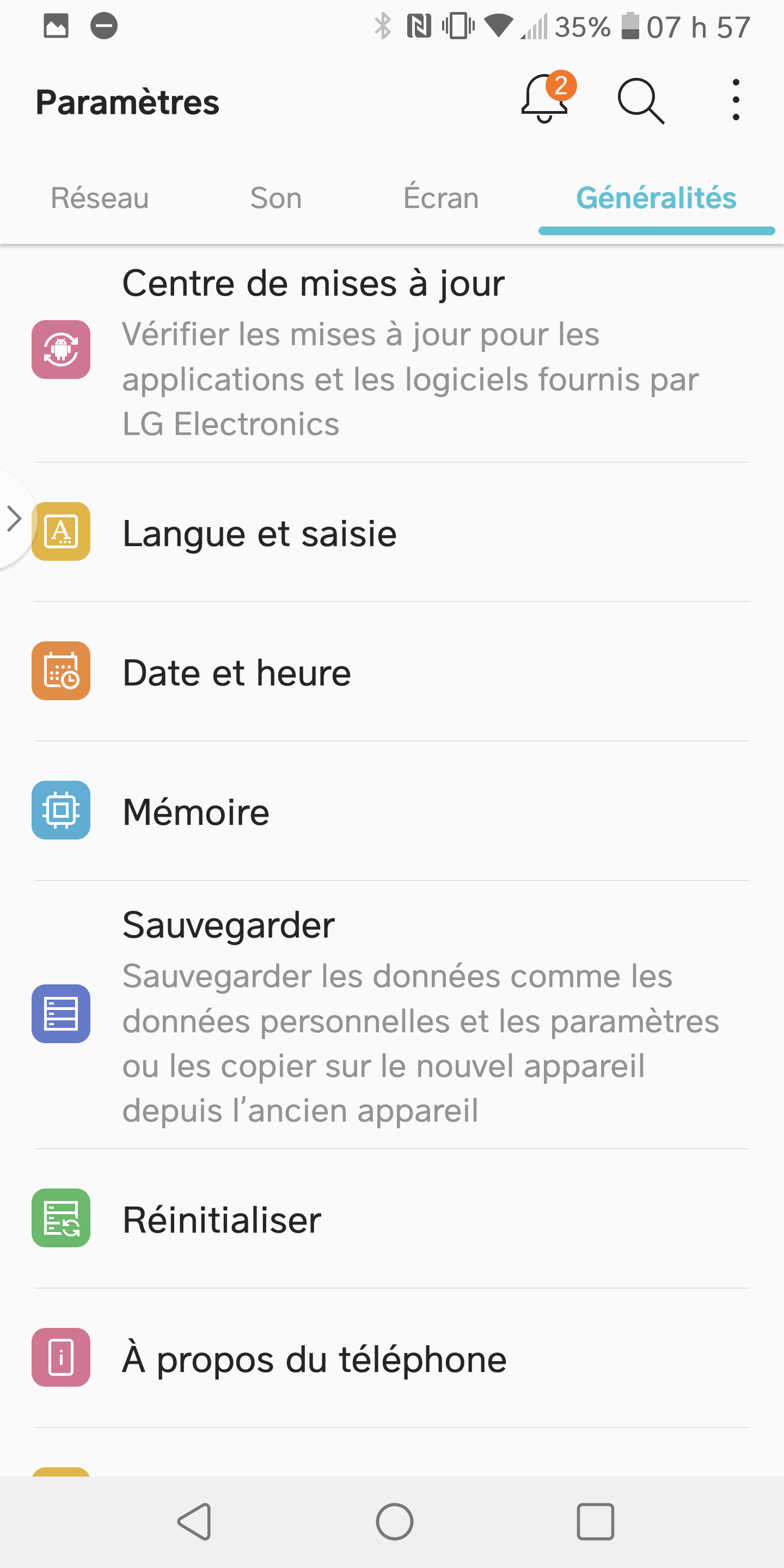Switch to the Son tab
The image size is (784, 1568).
(x=275, y=198)
